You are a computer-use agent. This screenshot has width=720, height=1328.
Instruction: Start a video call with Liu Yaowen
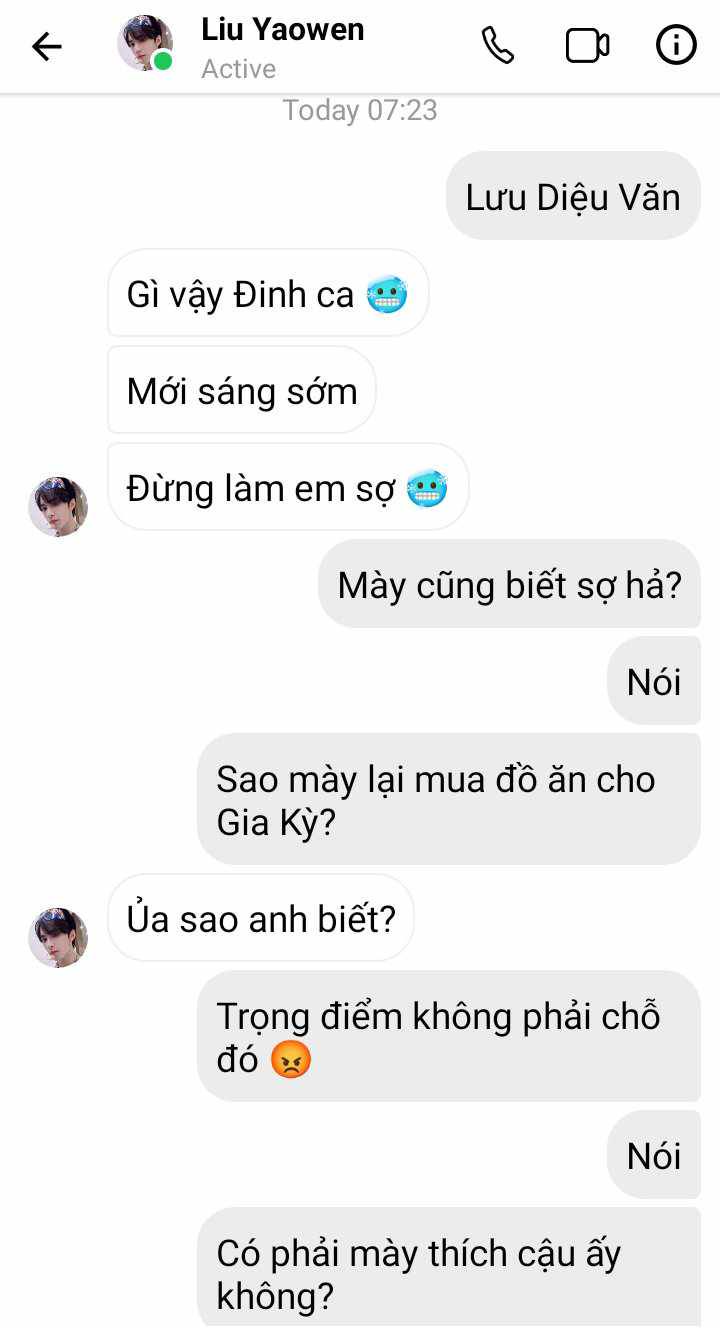click(x=588, y=46)
